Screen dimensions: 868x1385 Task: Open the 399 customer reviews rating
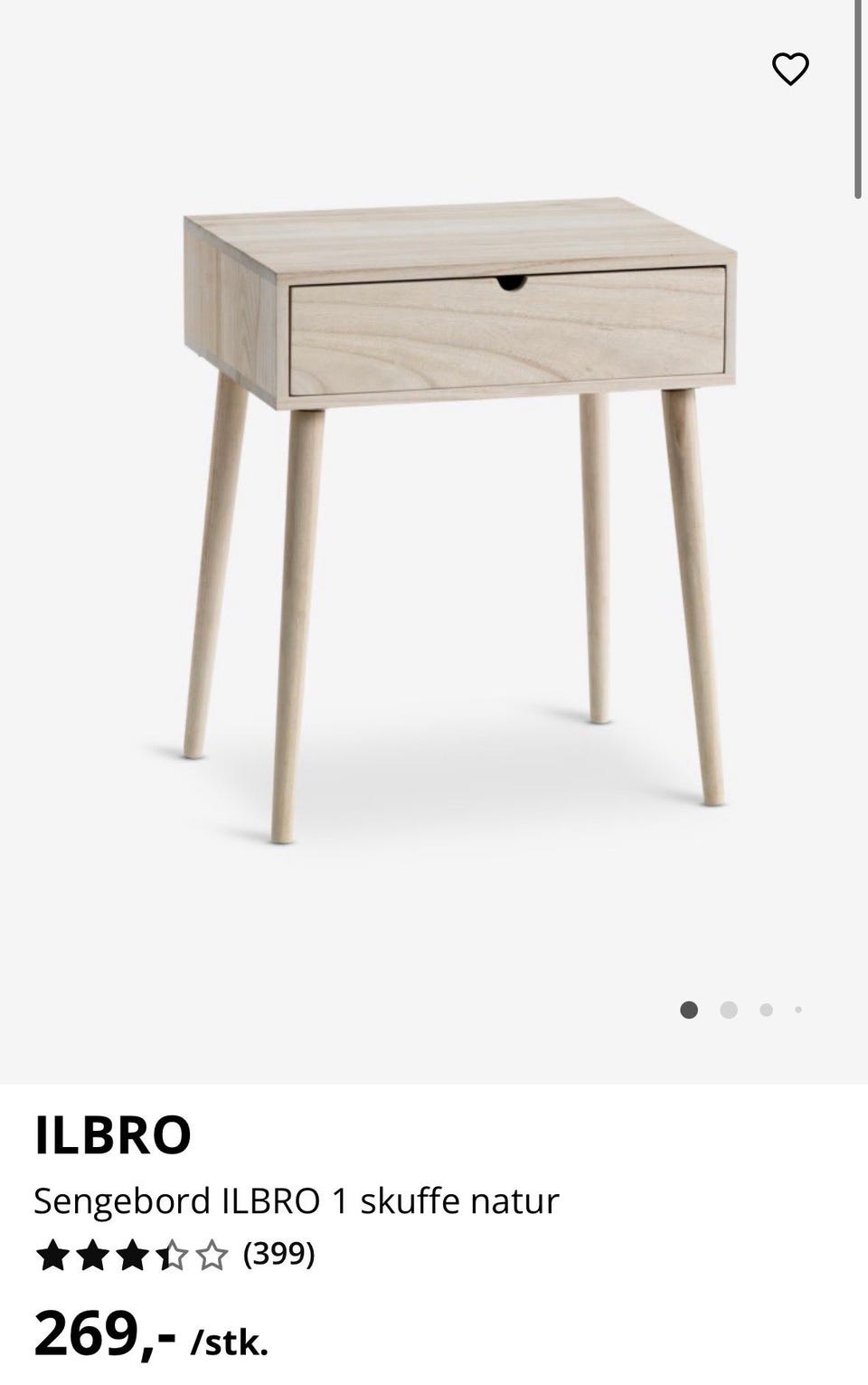pos(175,1255)
